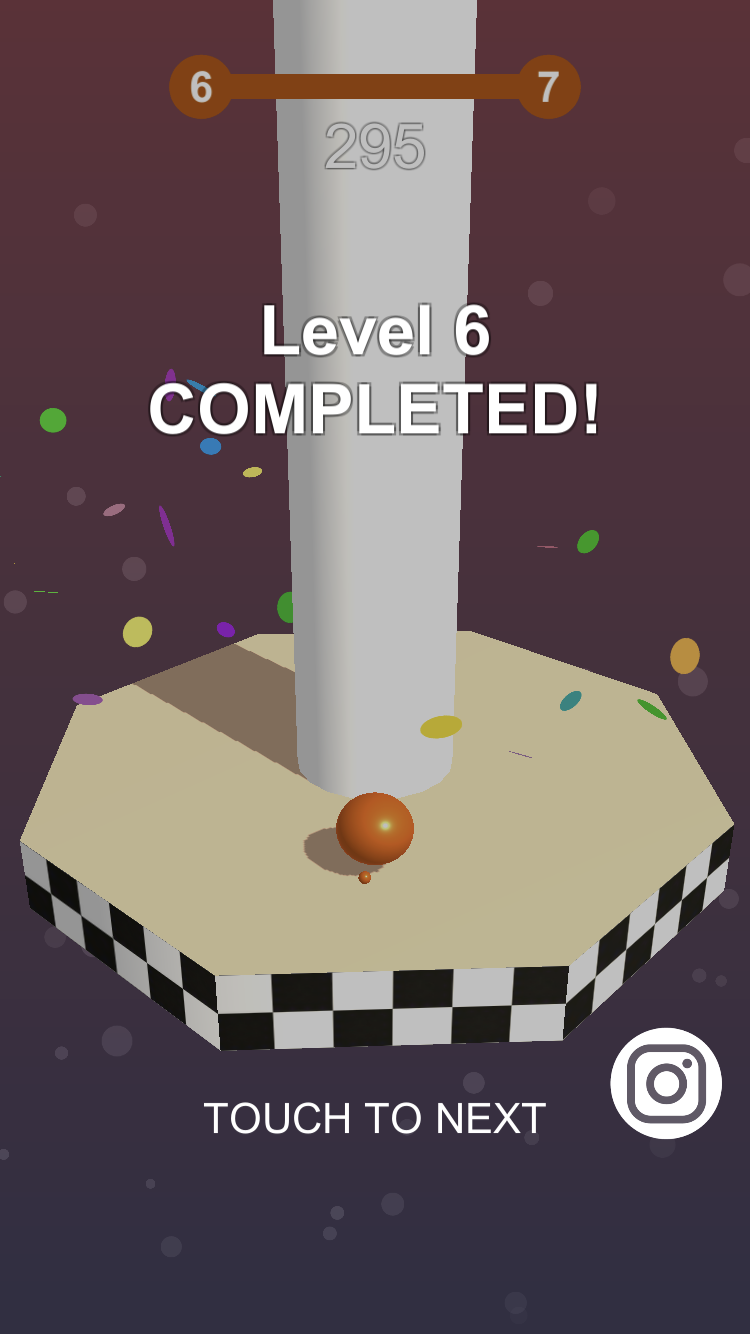Image resolution: width=750 pixels, height=1334 pixels.
Task: Tap TOUCH TO NEXT to continue
Action: [x=375, y=1118]
